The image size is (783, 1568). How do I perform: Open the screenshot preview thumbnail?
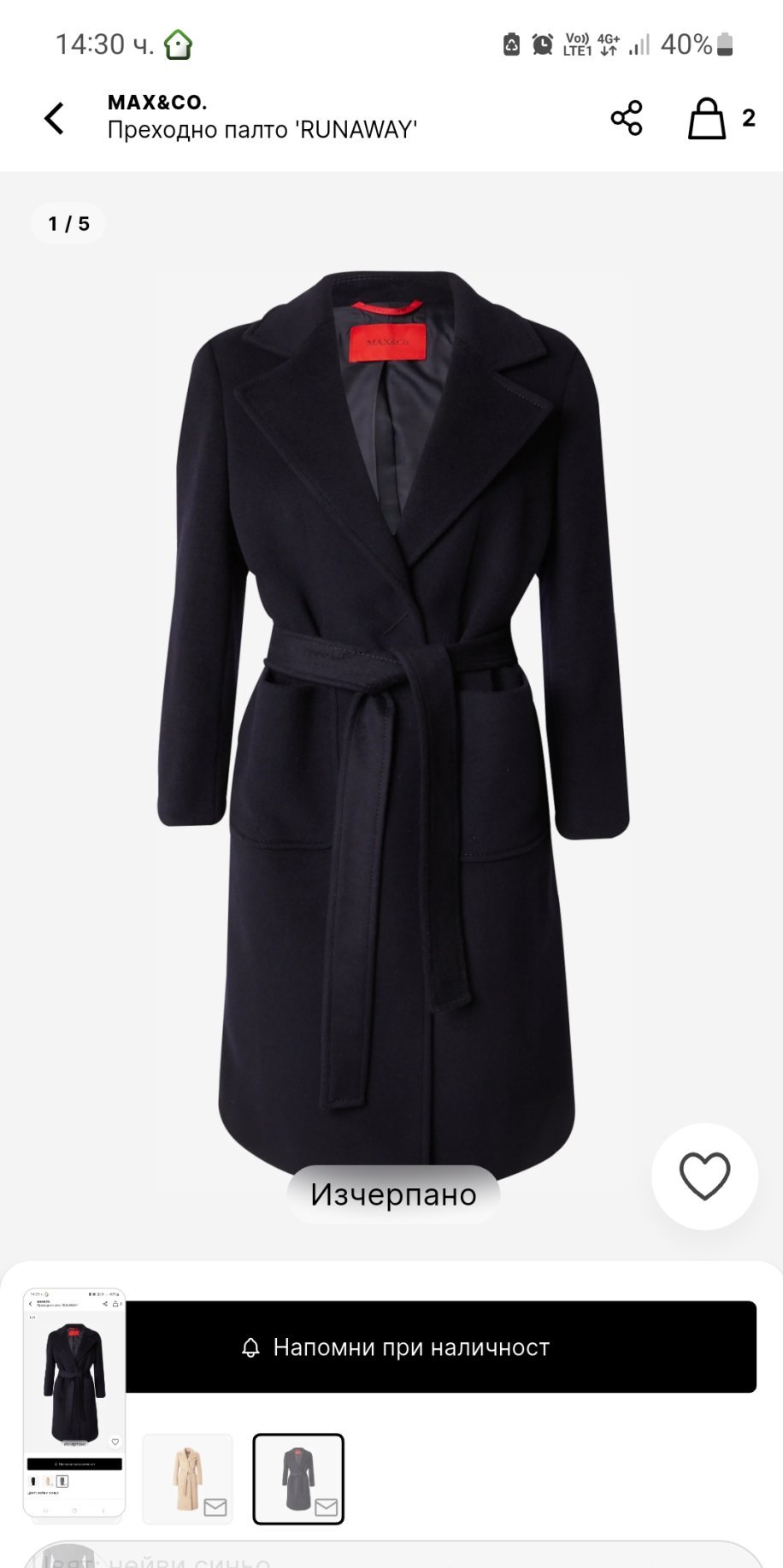pos(74,1403)
